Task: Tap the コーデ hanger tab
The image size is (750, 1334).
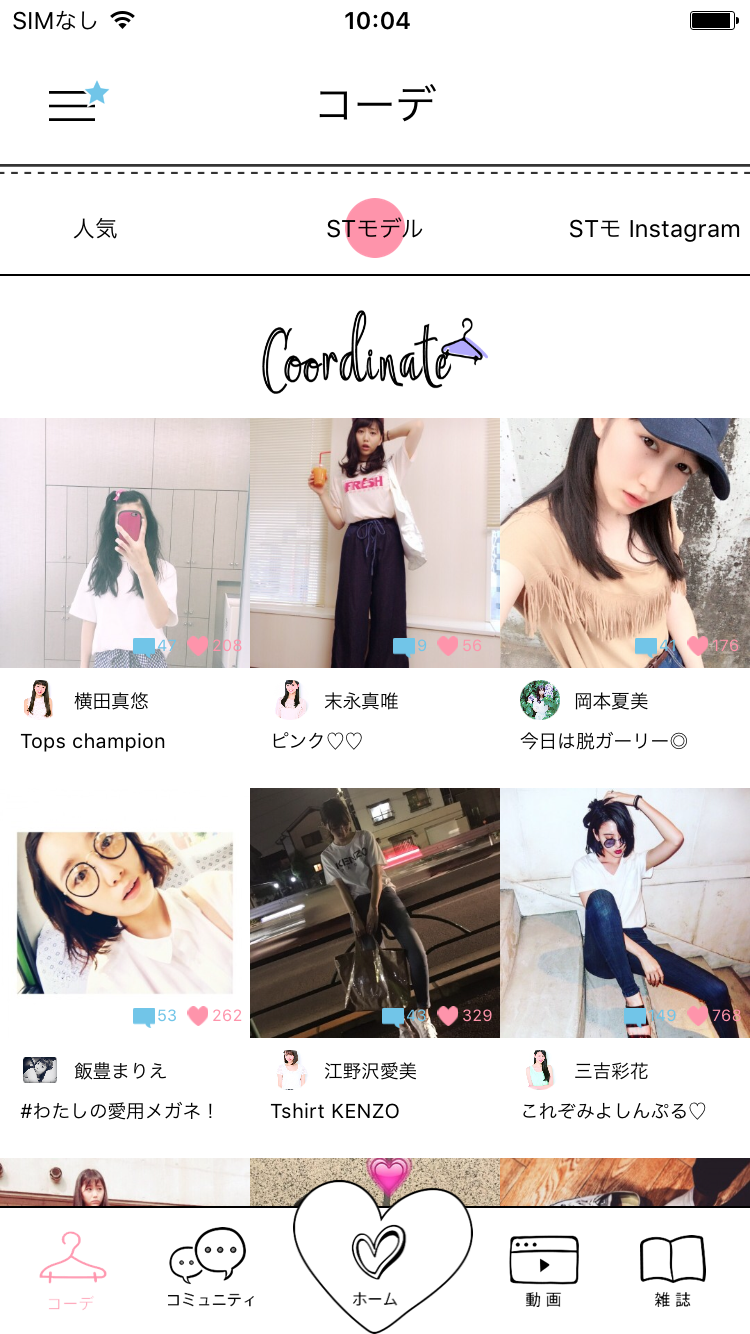Action: [71, 1270]
